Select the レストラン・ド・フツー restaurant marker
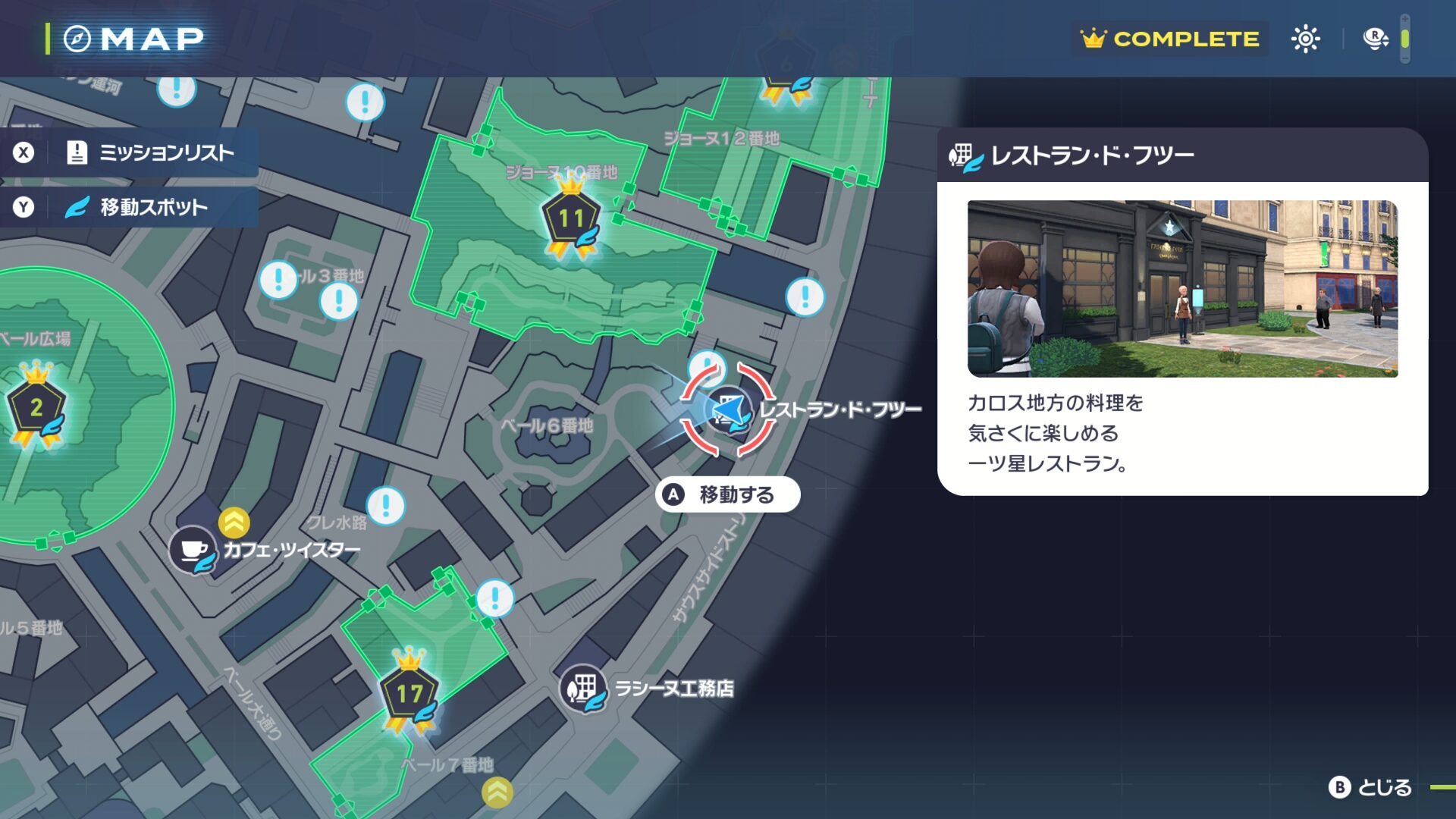The image size is (1456, 819). [728, 410]
